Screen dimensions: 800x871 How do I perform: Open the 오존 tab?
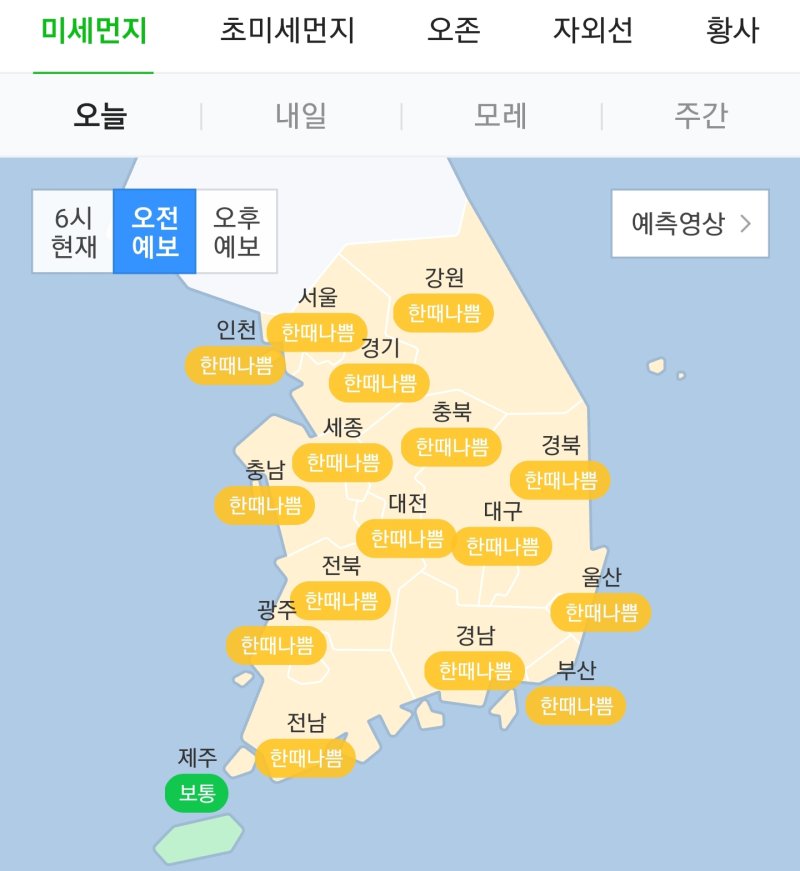(453, 31)
